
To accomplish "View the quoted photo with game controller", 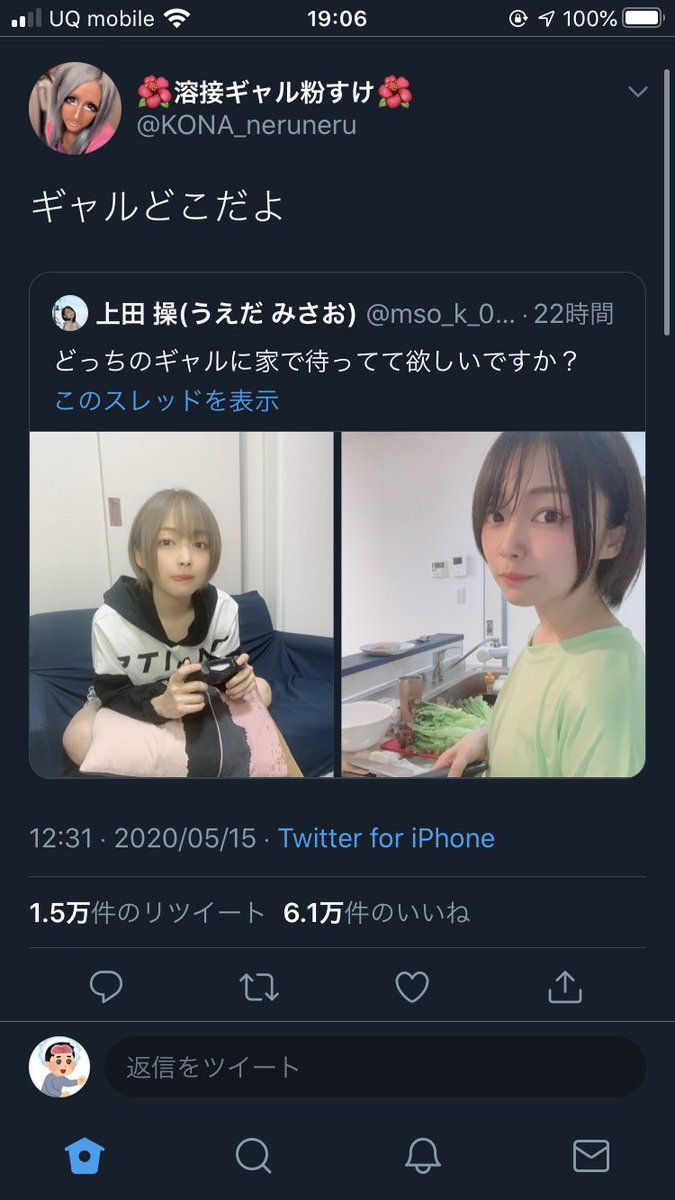I will click(x=181, y=604).
